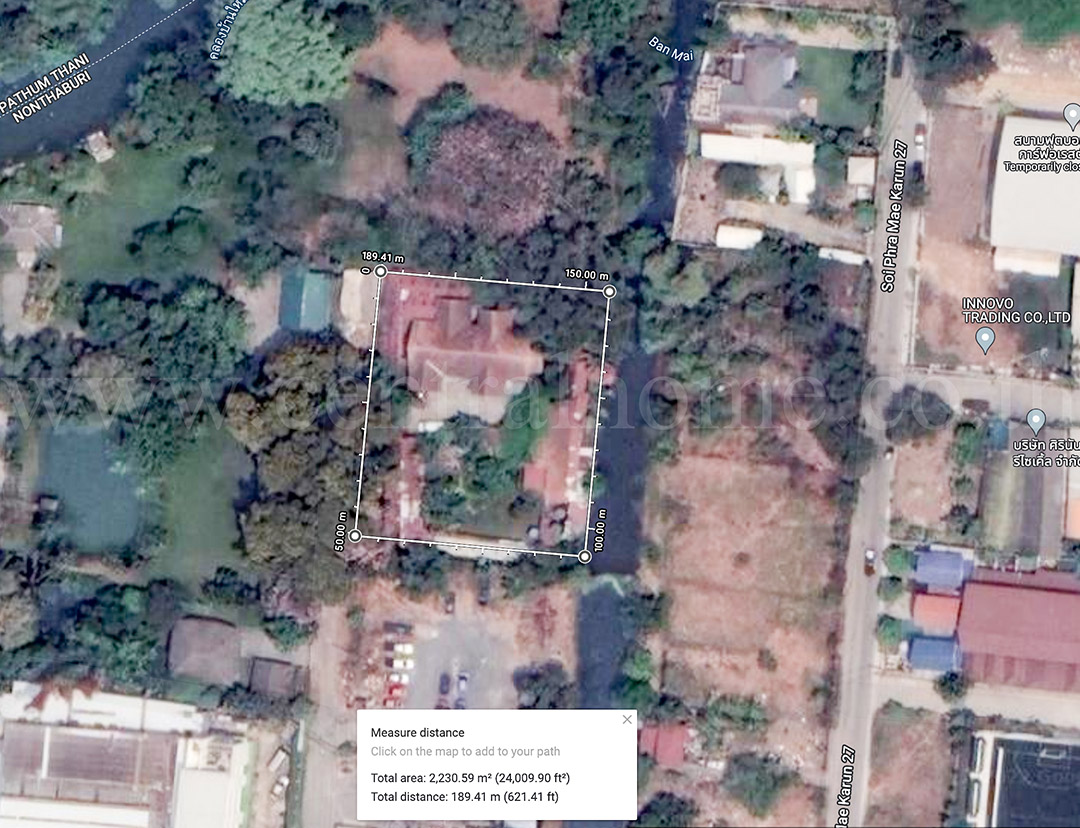Select the 100.00 m measurement point
This screenshot has width=1080, height=828.
pos(585,556)
